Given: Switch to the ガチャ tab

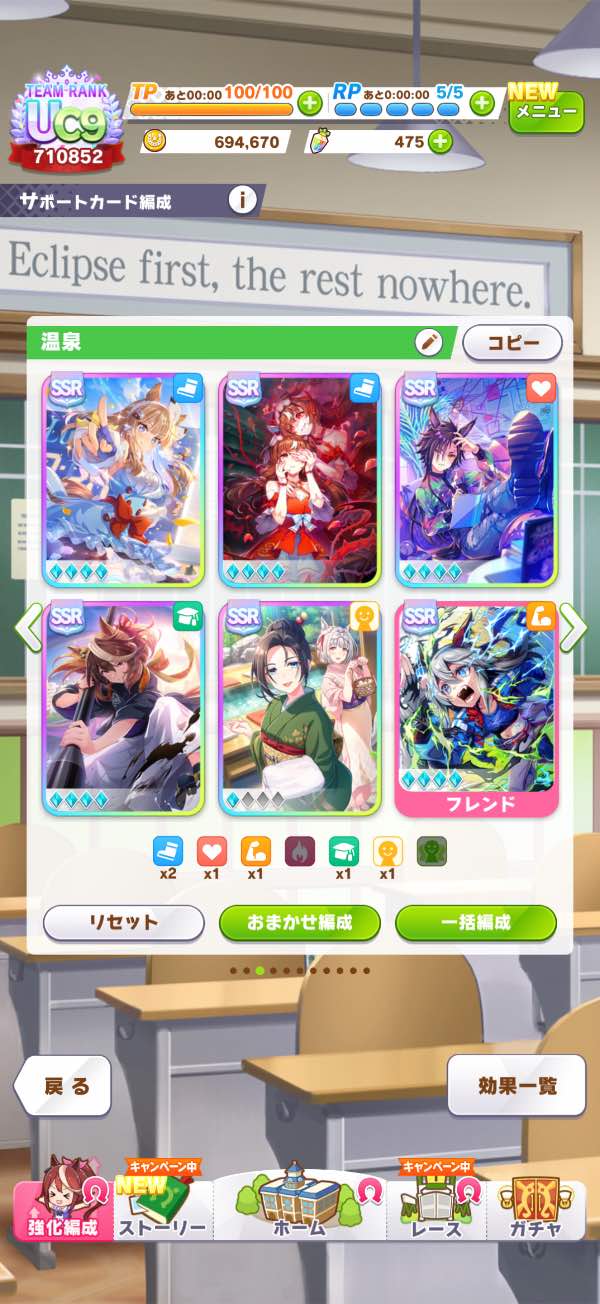Looking at the screenshot, I should click(536, 1205).
